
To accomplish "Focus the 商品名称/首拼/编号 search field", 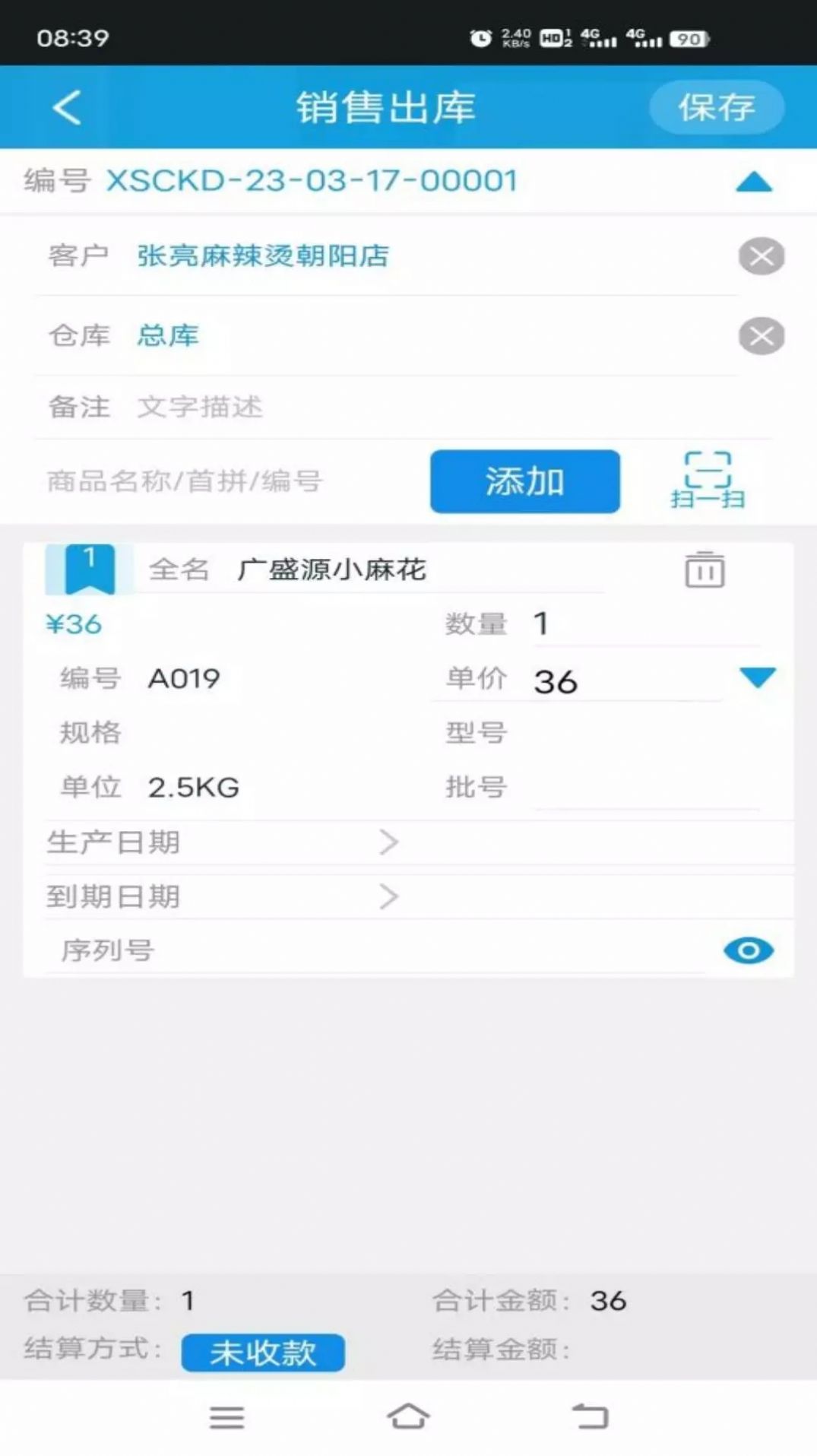I will click(x=228, y=481).
